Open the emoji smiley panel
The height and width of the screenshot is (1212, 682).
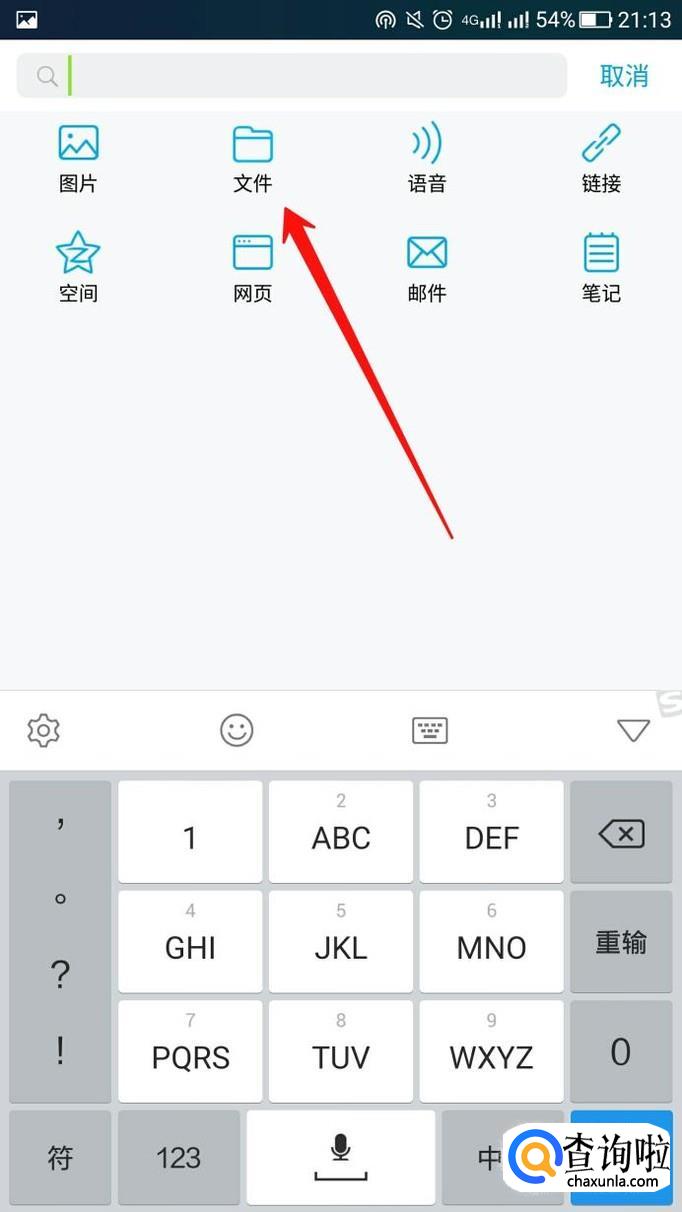[x=237, y=731]
